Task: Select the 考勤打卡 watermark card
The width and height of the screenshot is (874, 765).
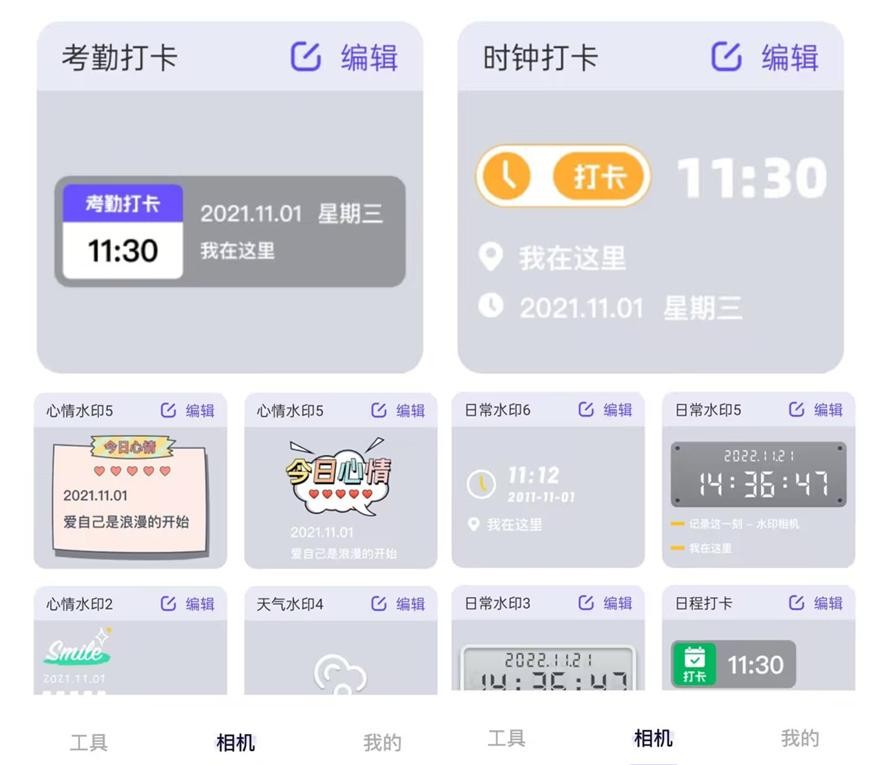Action: click(229, 232)
